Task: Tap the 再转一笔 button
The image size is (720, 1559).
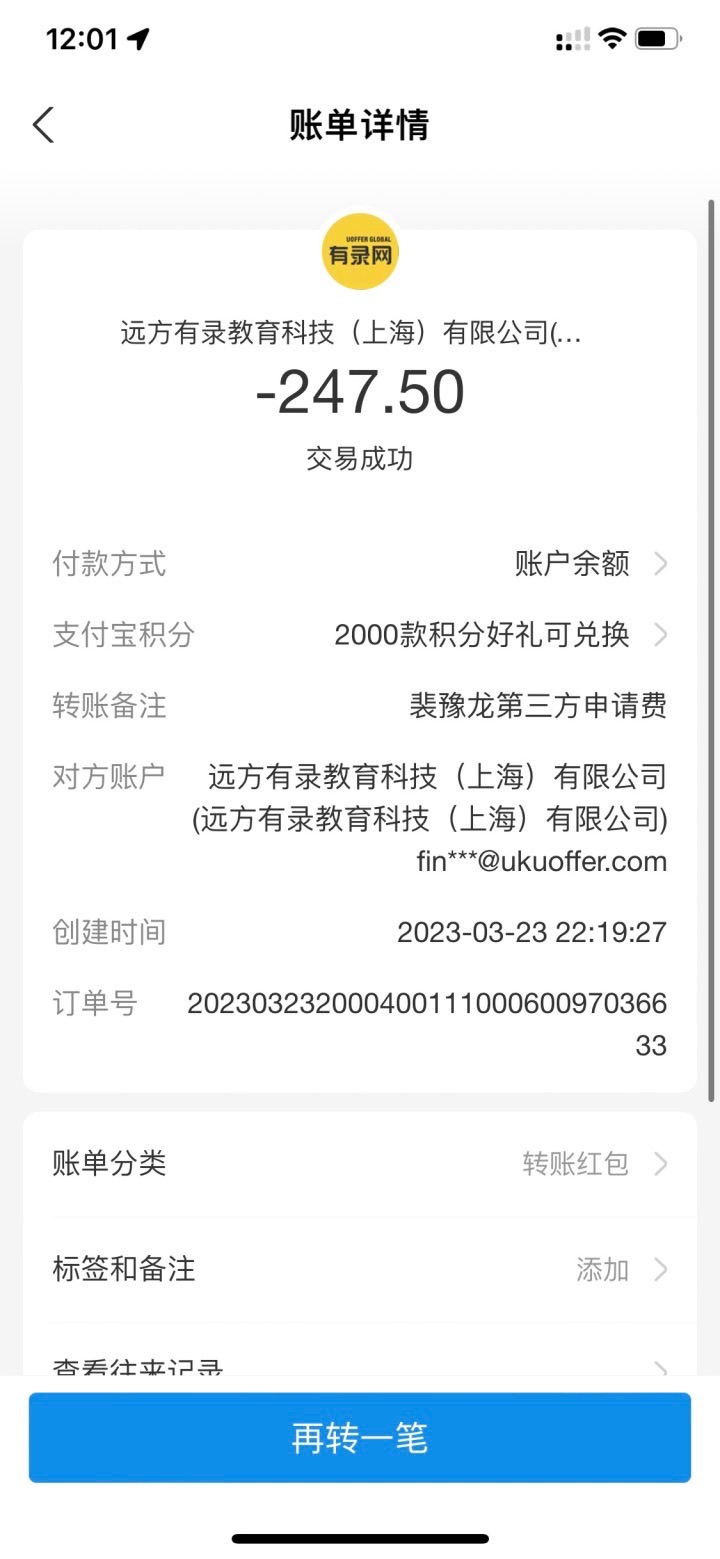Action: 360,1437
